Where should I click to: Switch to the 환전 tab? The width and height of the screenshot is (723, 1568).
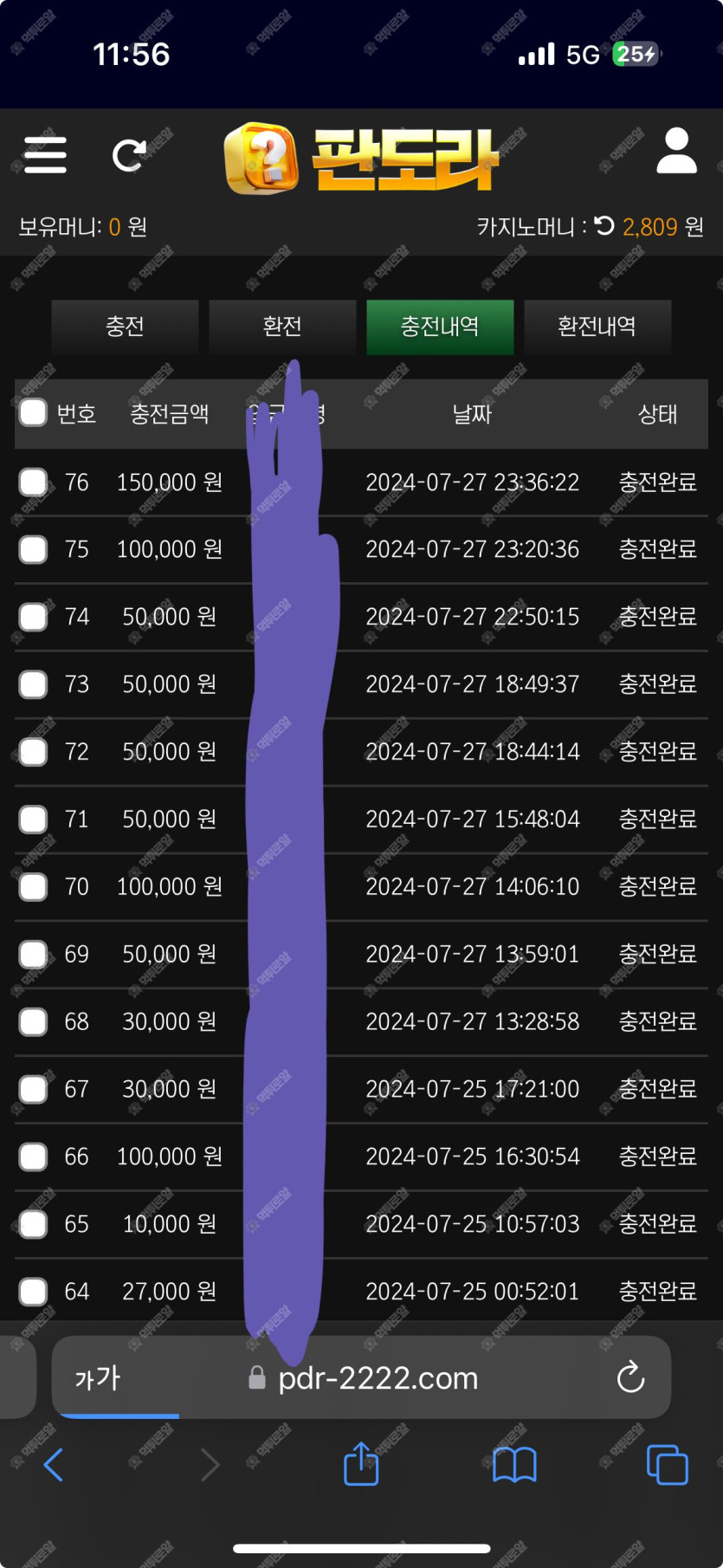(282, 327)
